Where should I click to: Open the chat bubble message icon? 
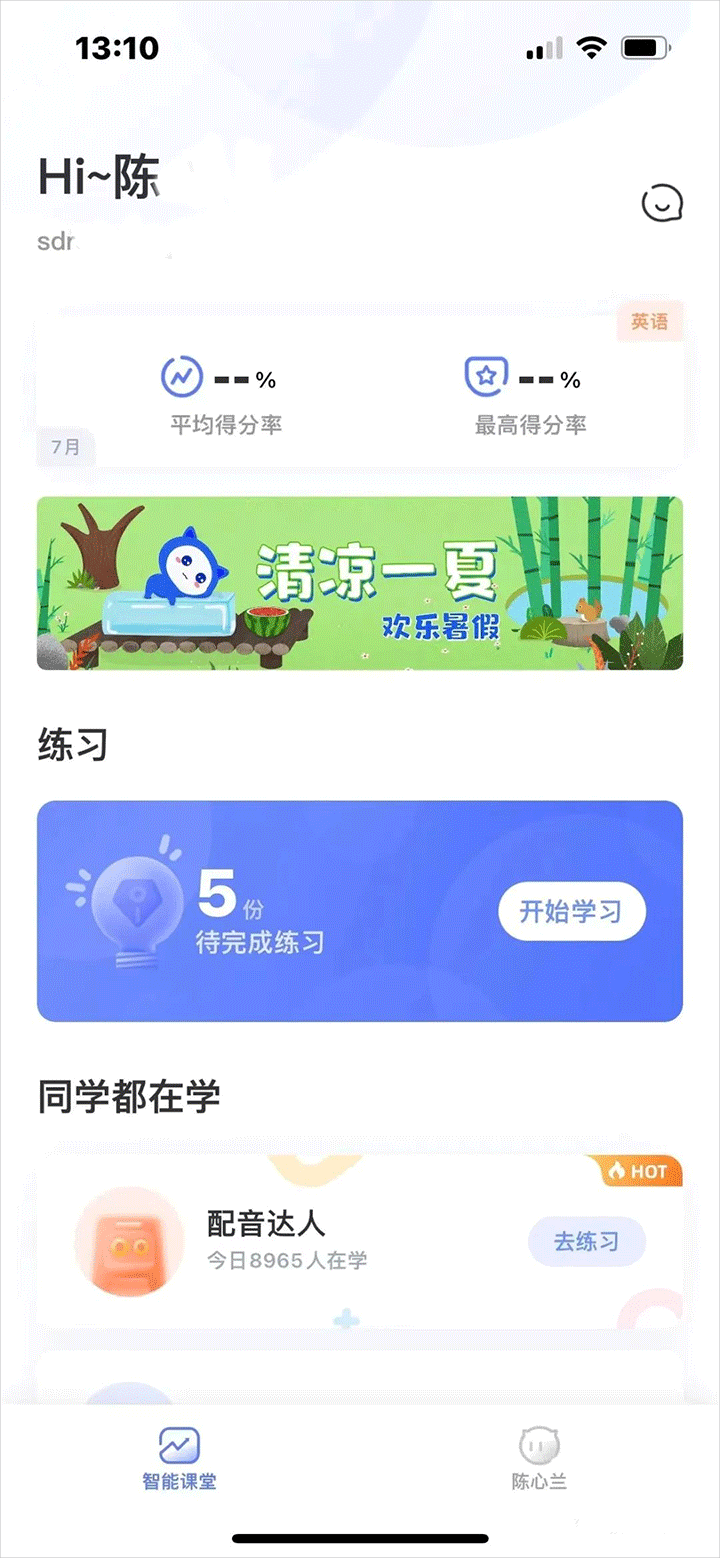(661, 204)
